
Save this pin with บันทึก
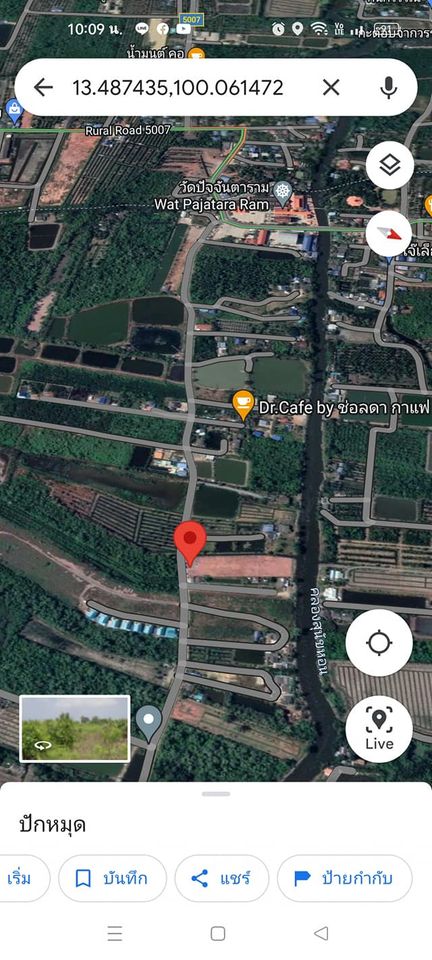(112, 879)
